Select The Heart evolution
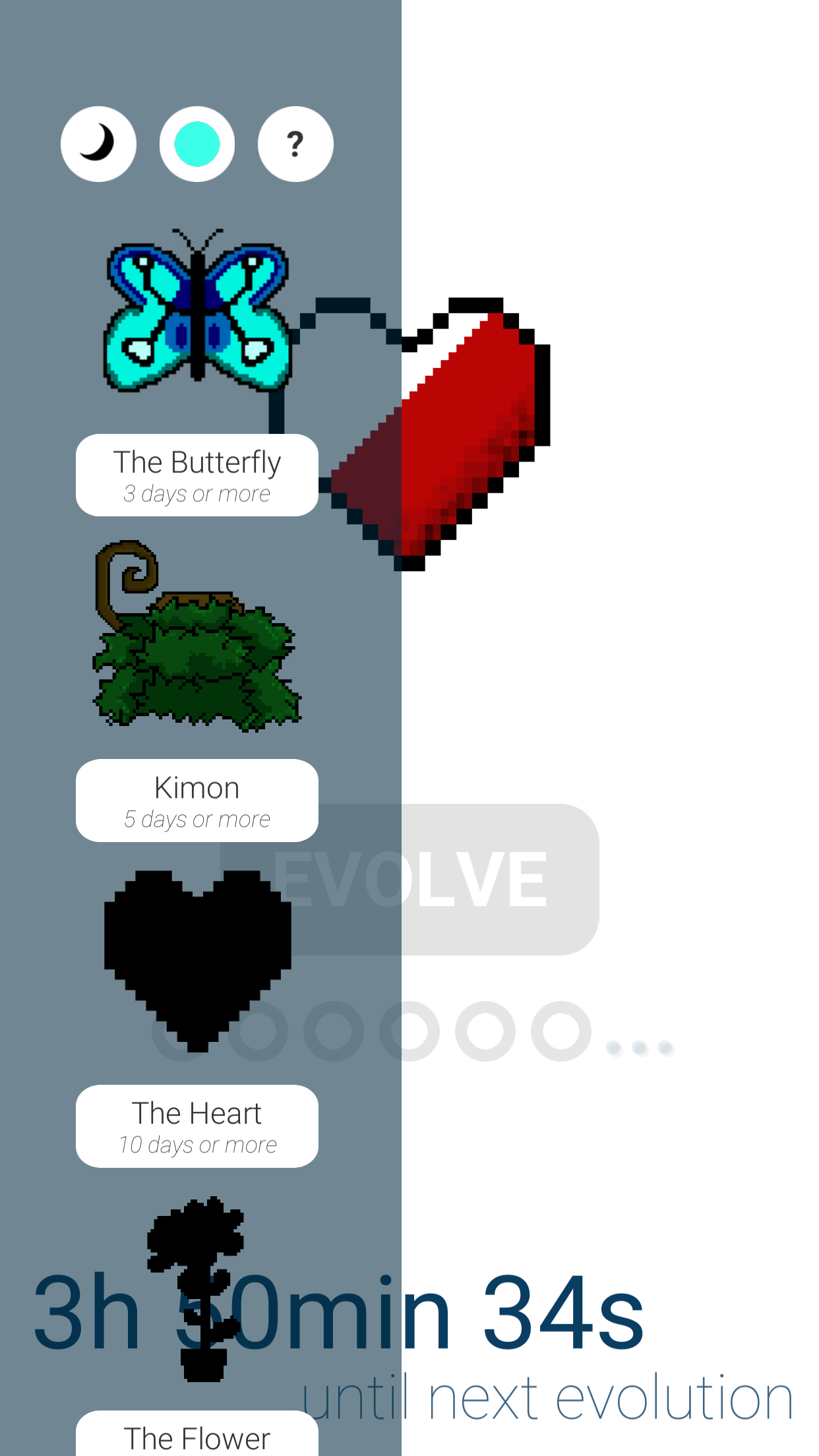Viewport: 819px width, 1456px height. pyautogui.click(x=197, y=1126)
